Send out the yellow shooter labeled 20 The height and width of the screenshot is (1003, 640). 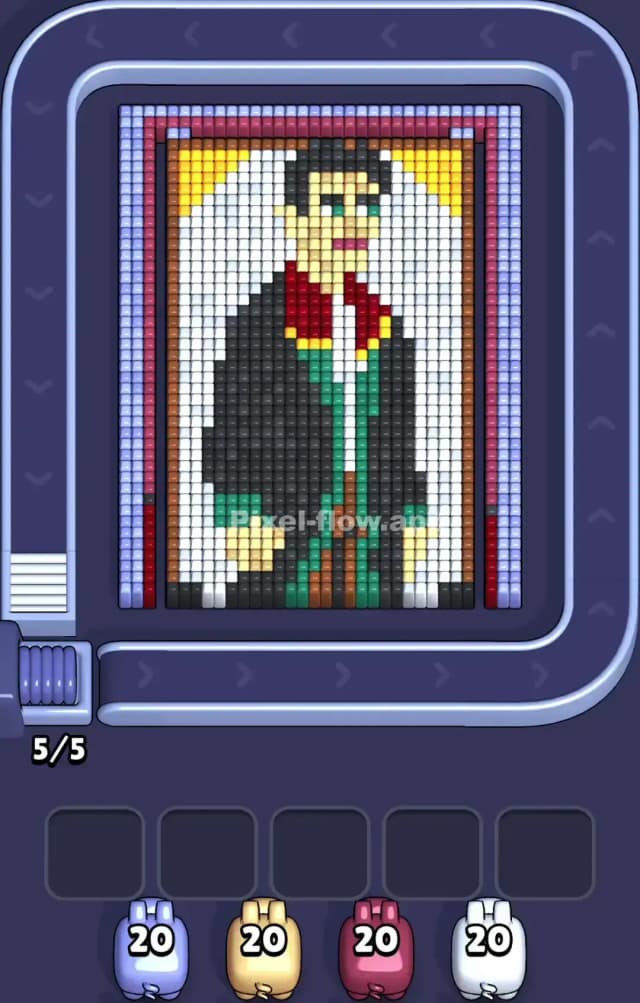tap(264, 941)
